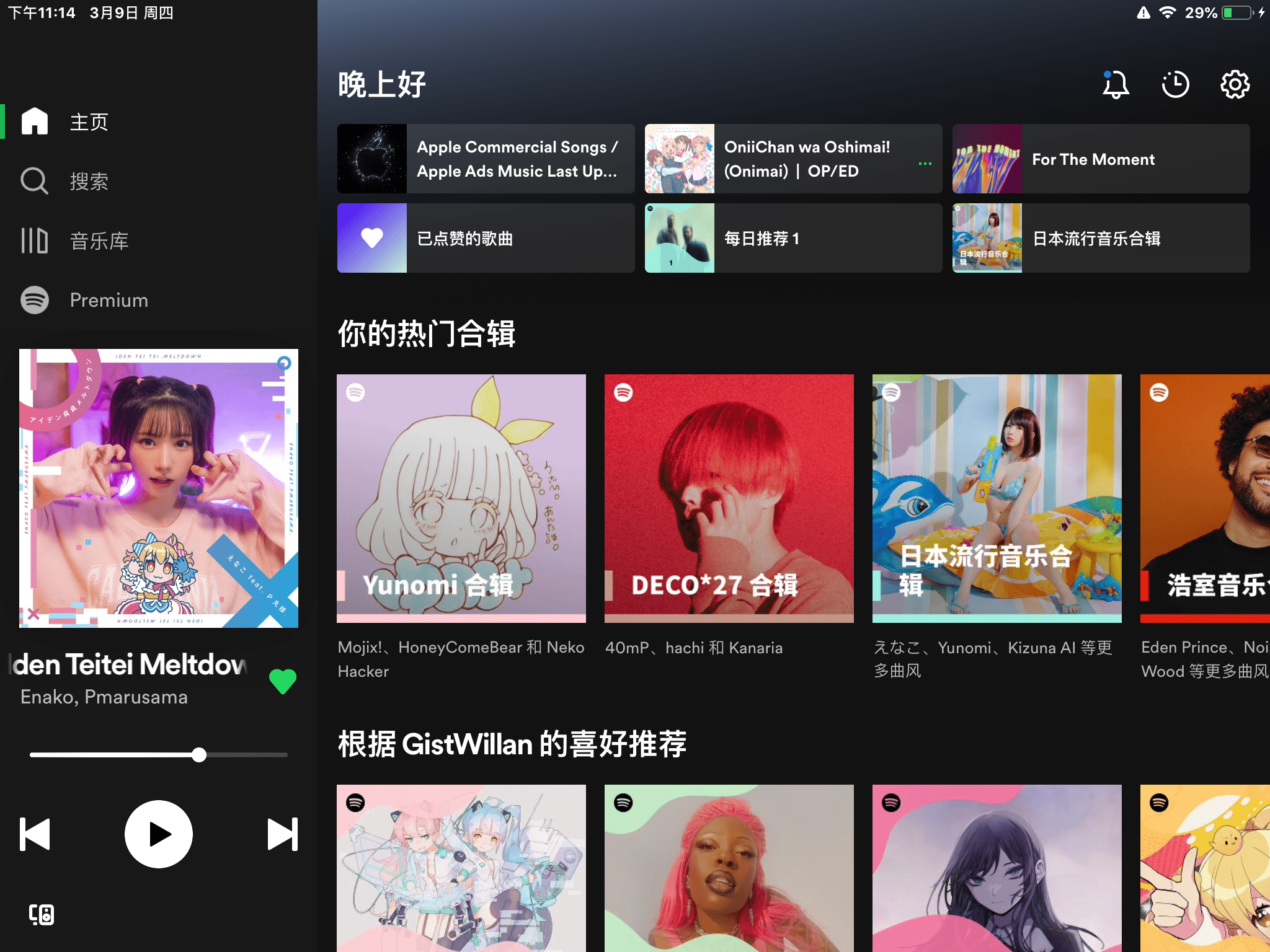Open the settings gear
1270x952 pixels.
tap(1234, 84)
